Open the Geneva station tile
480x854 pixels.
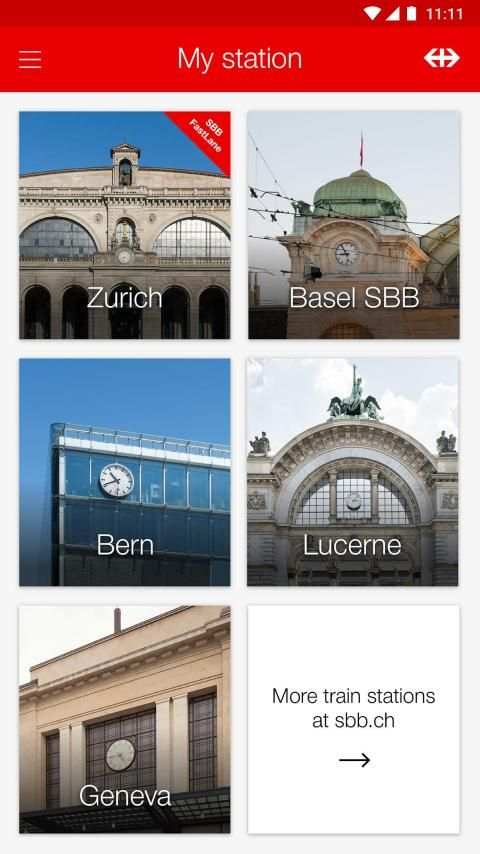(x=125, y=719)
